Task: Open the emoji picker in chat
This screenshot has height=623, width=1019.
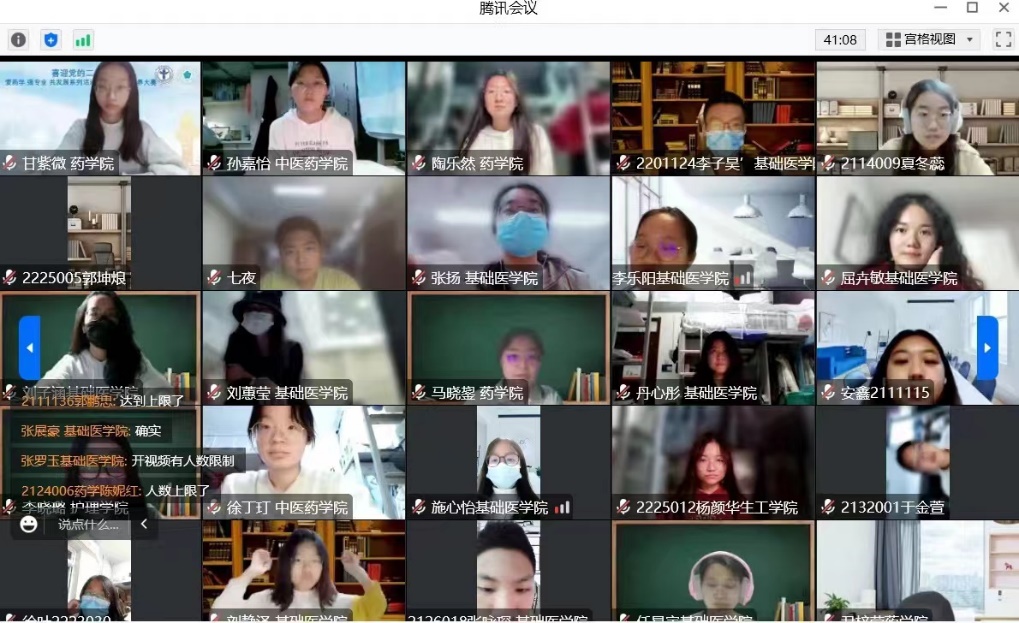Action: [29, 524]
